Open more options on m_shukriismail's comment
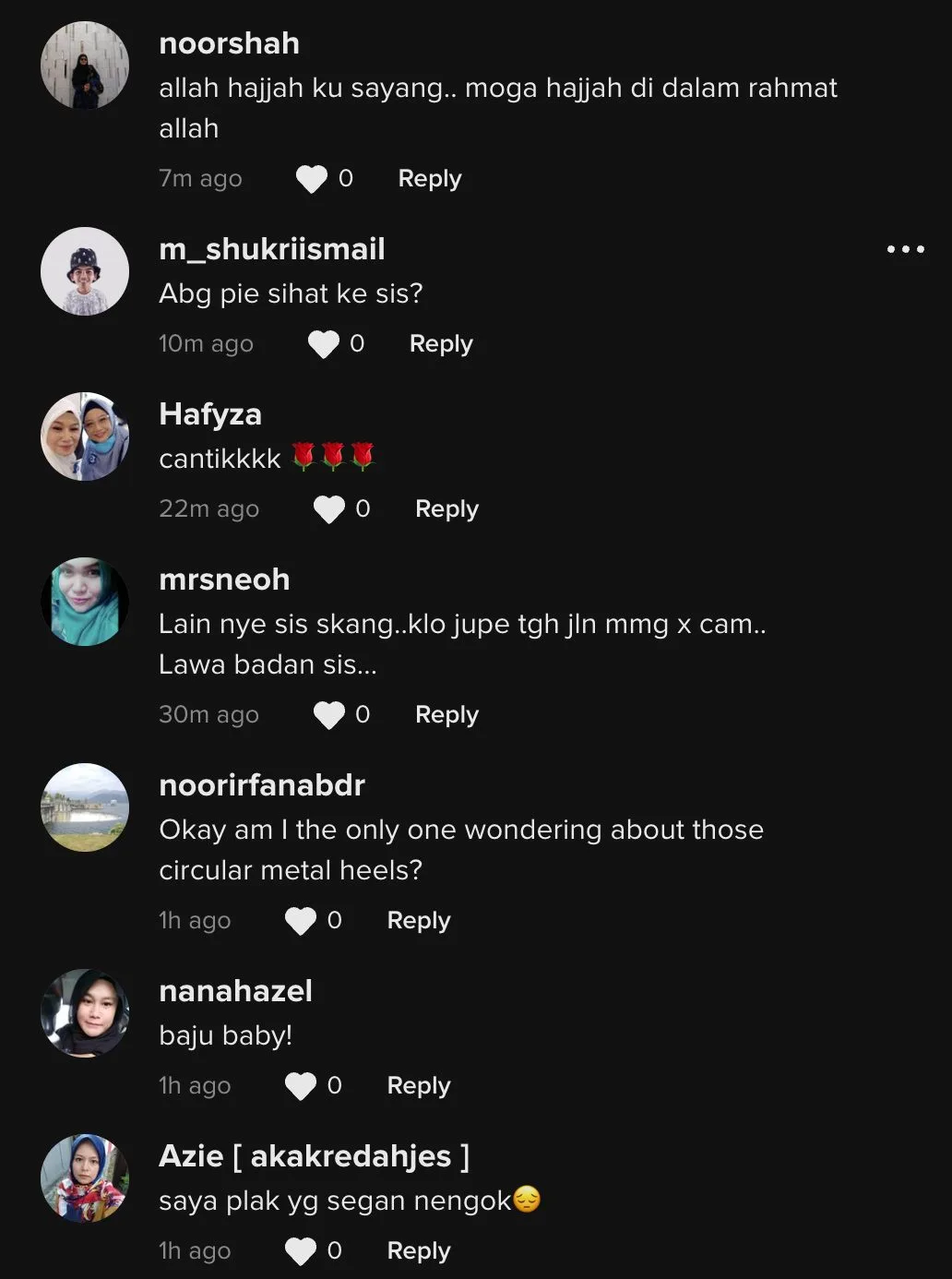This screenshot has height=1279, width=952. pos(905,249)
